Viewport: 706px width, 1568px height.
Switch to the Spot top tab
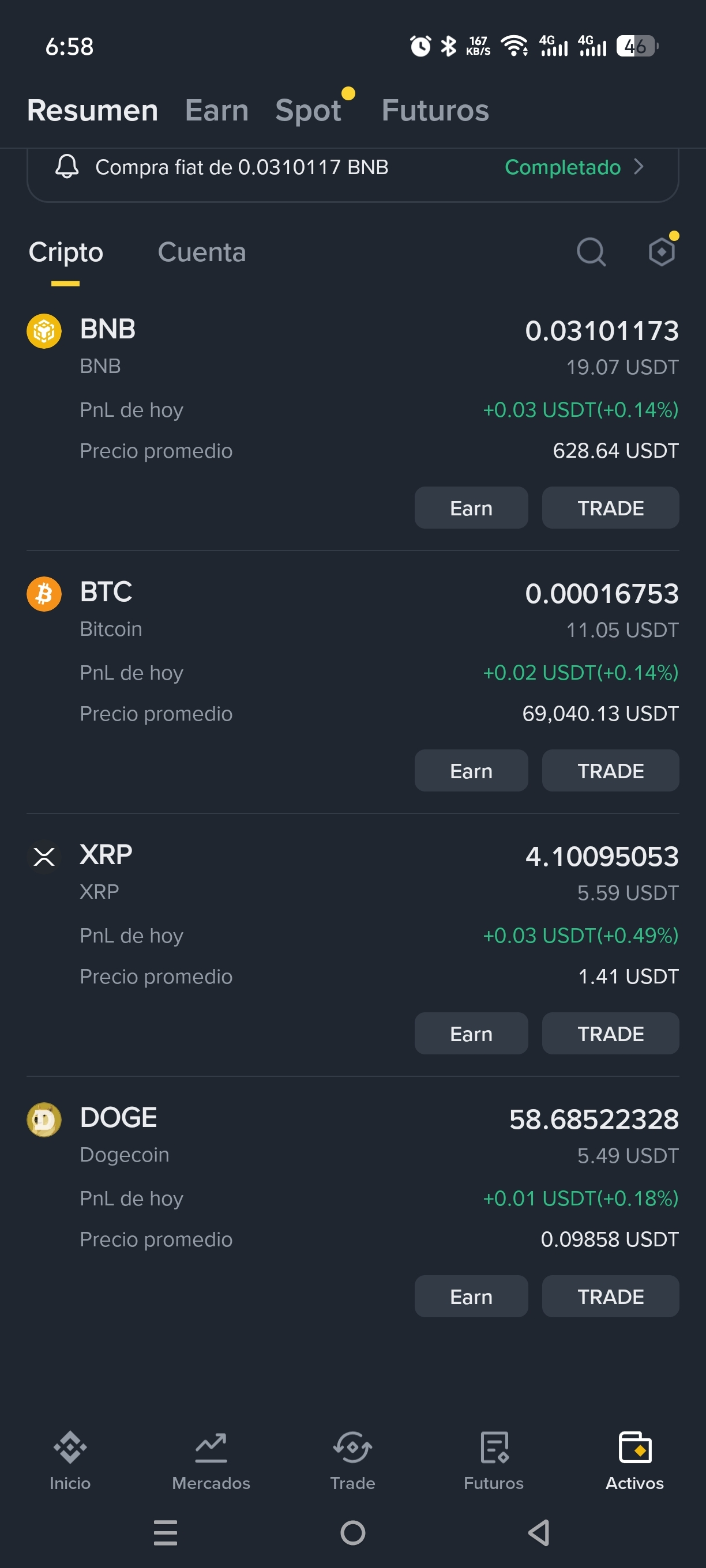[308, 110]
